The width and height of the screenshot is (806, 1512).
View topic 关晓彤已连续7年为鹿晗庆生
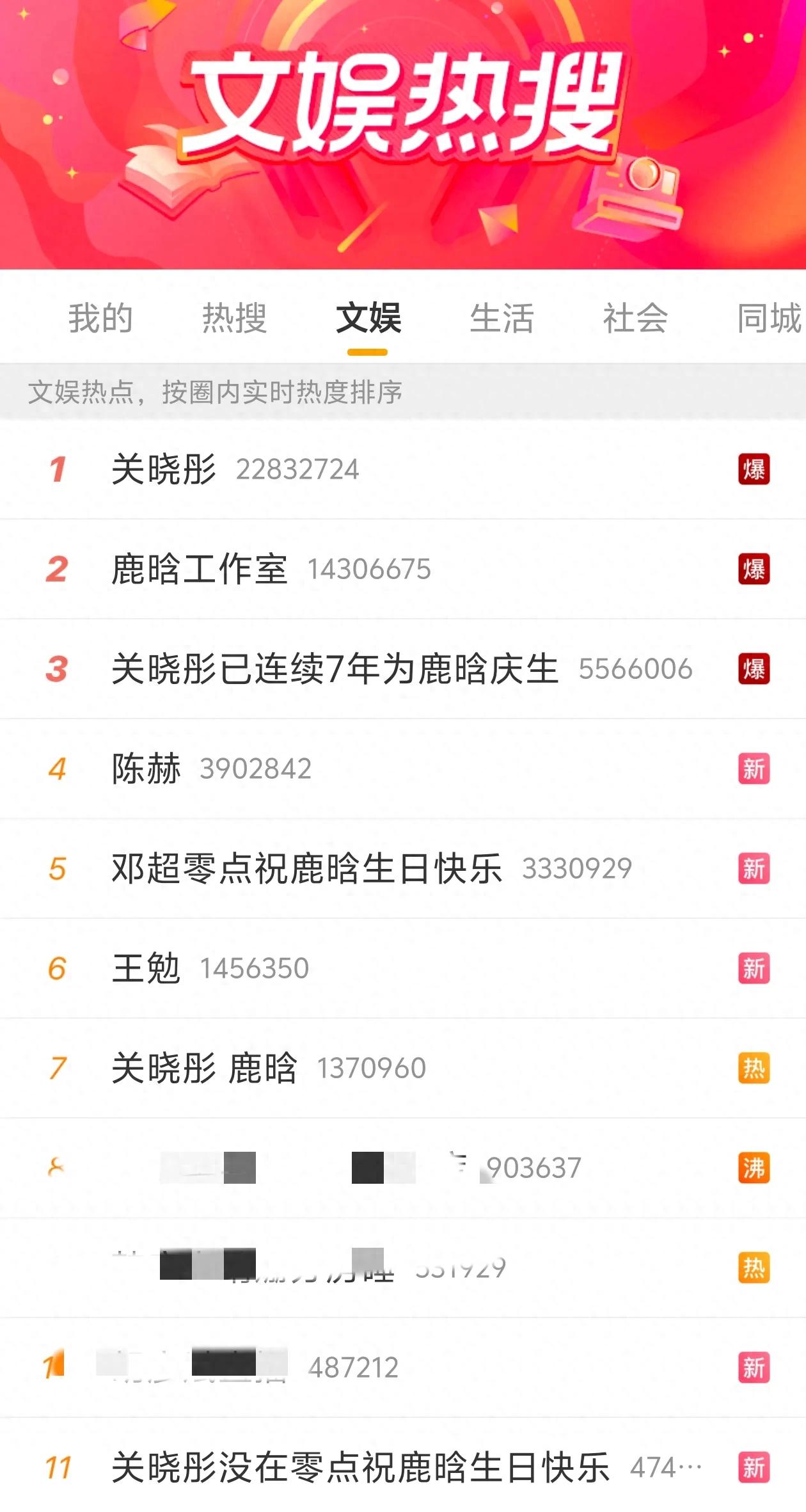(x=335, y=669)
